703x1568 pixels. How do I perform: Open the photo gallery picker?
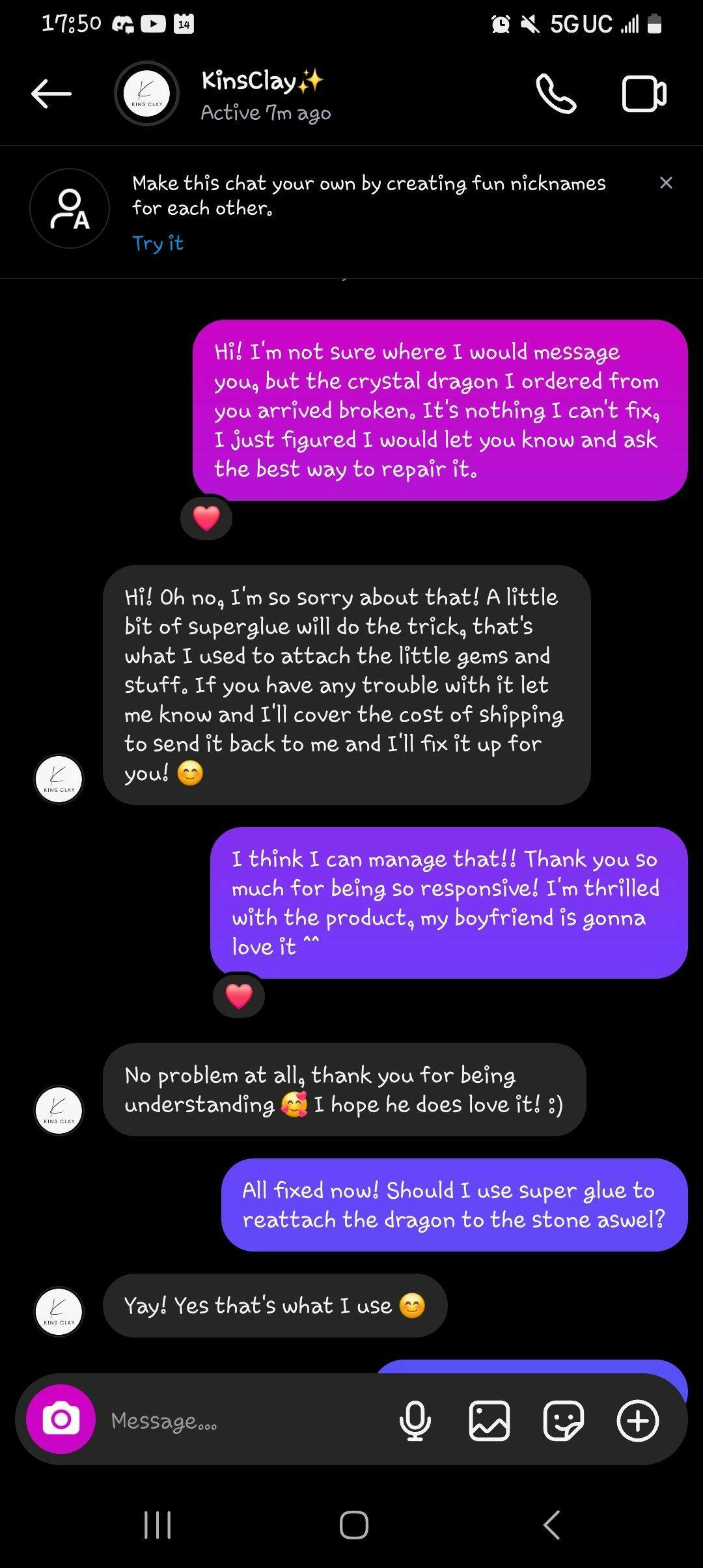point(489,1420)
